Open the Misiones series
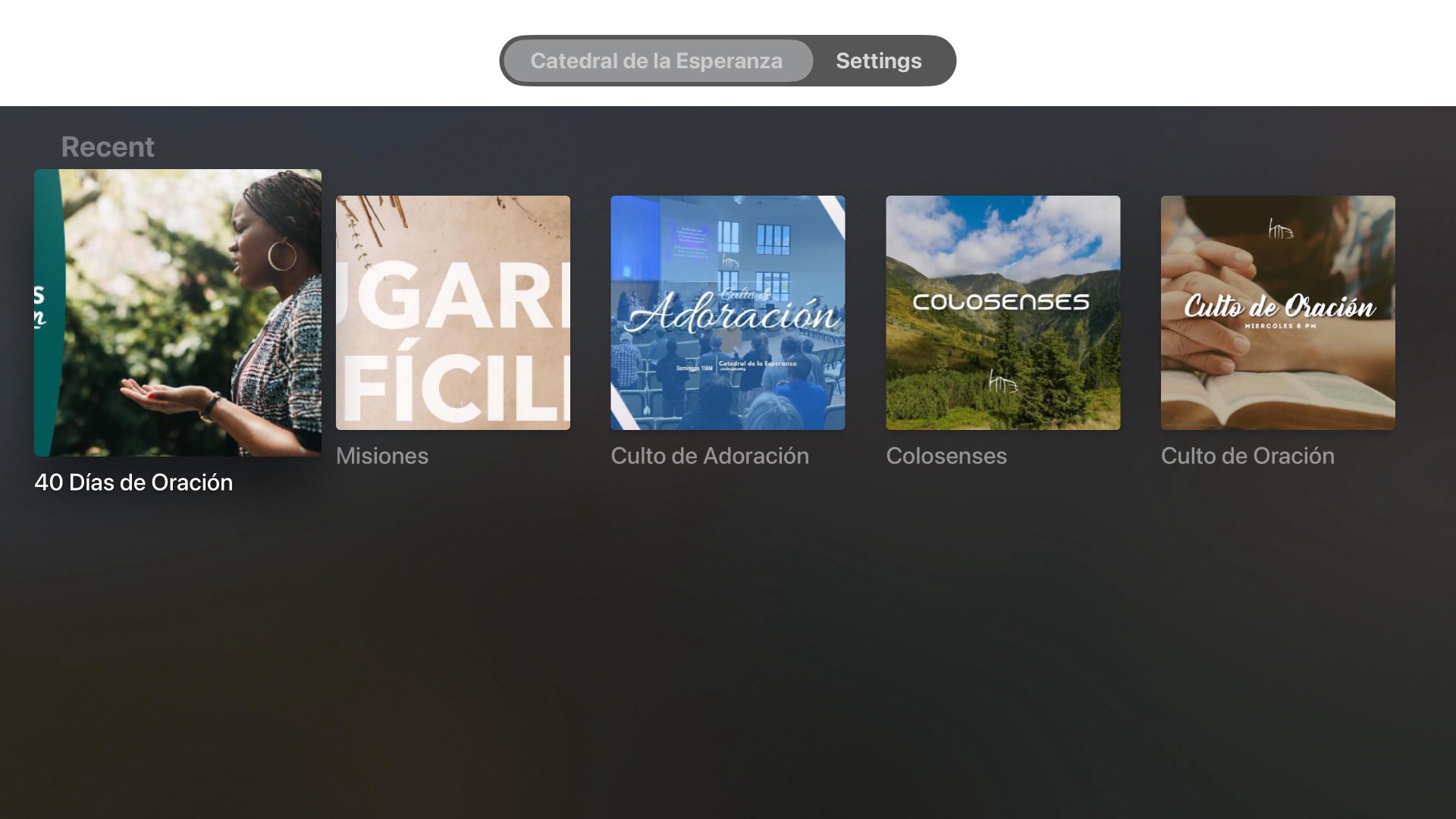The width and height of the screenshot is (1456, 819). (453, 312)
